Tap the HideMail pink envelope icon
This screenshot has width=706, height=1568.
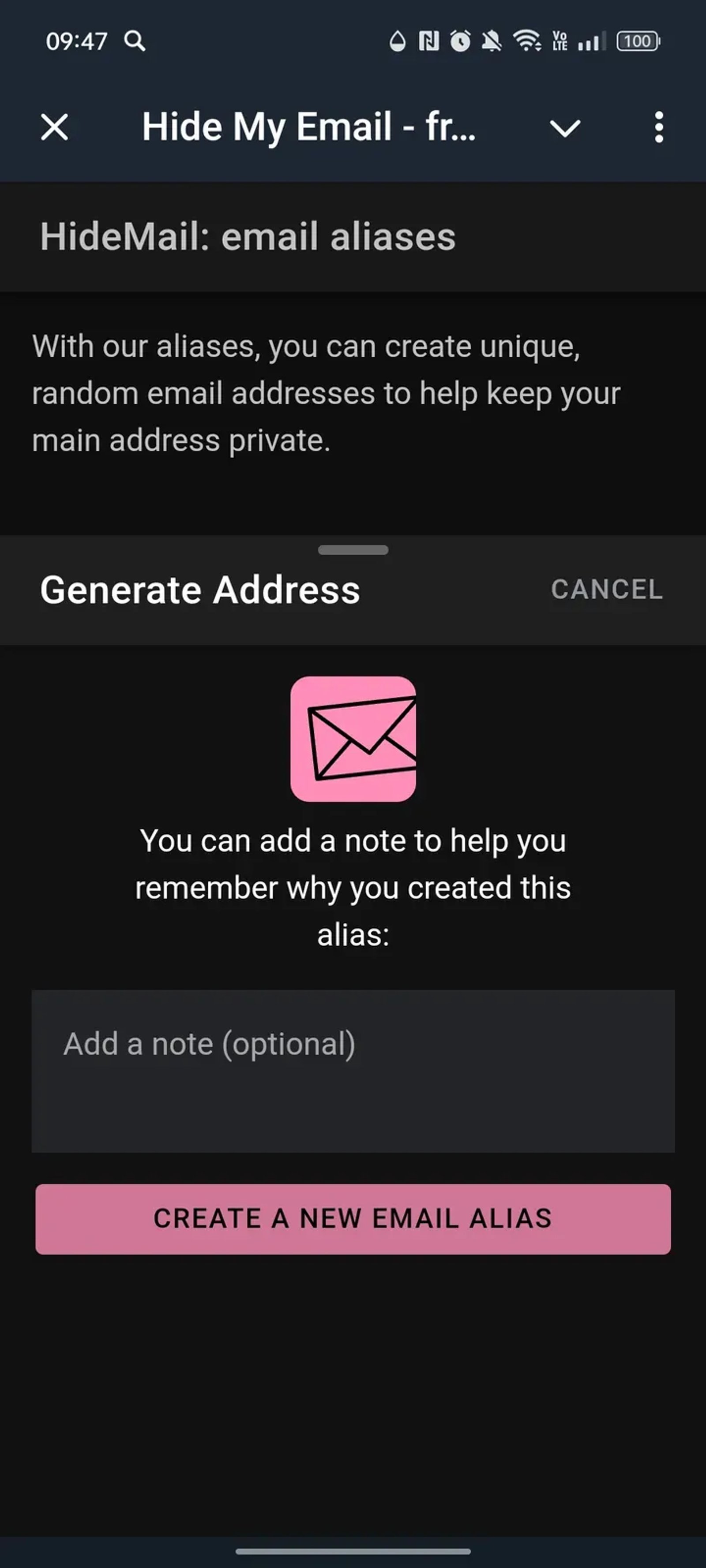coord(353,739)
